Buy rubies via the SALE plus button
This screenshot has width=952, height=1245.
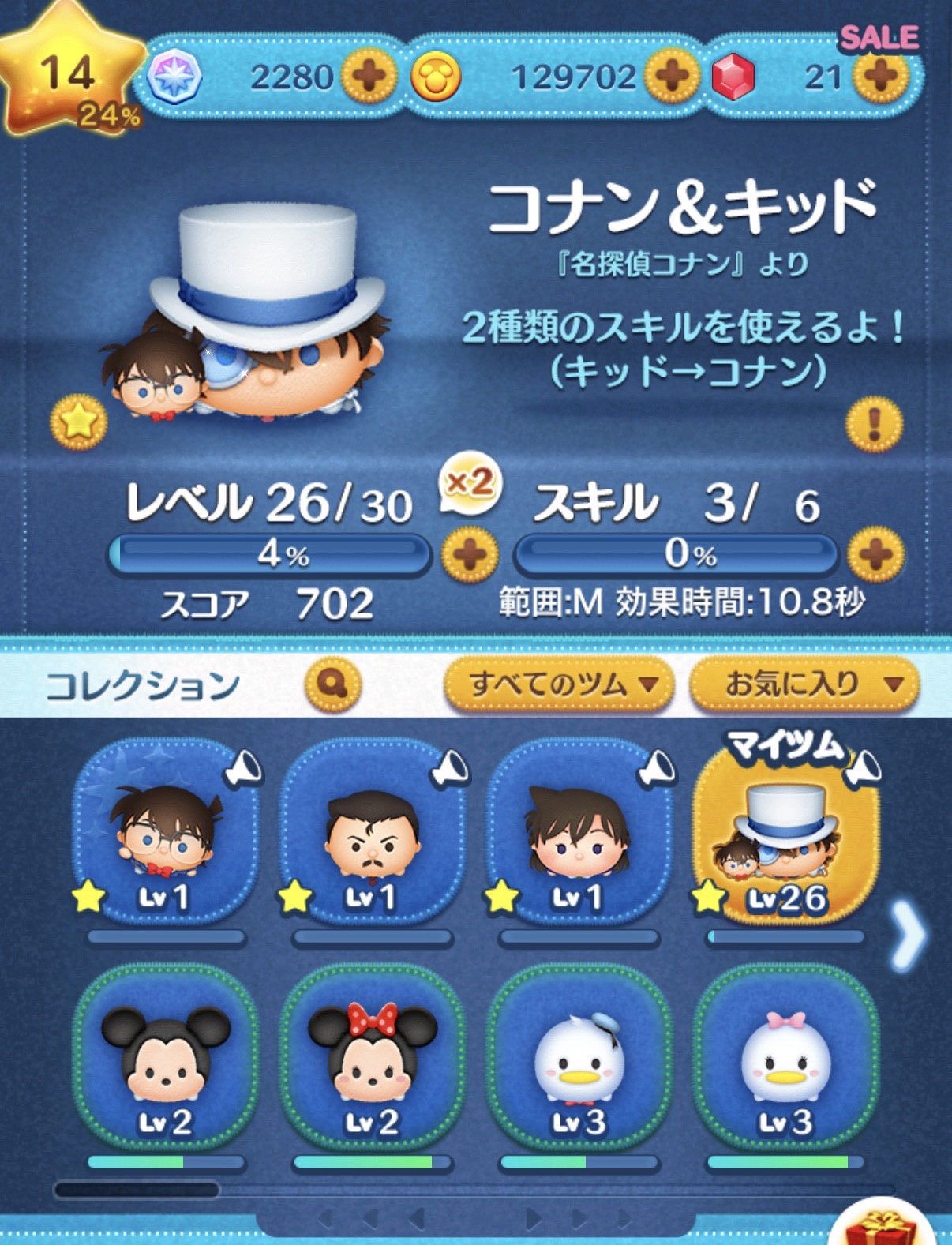pos(879,77)
